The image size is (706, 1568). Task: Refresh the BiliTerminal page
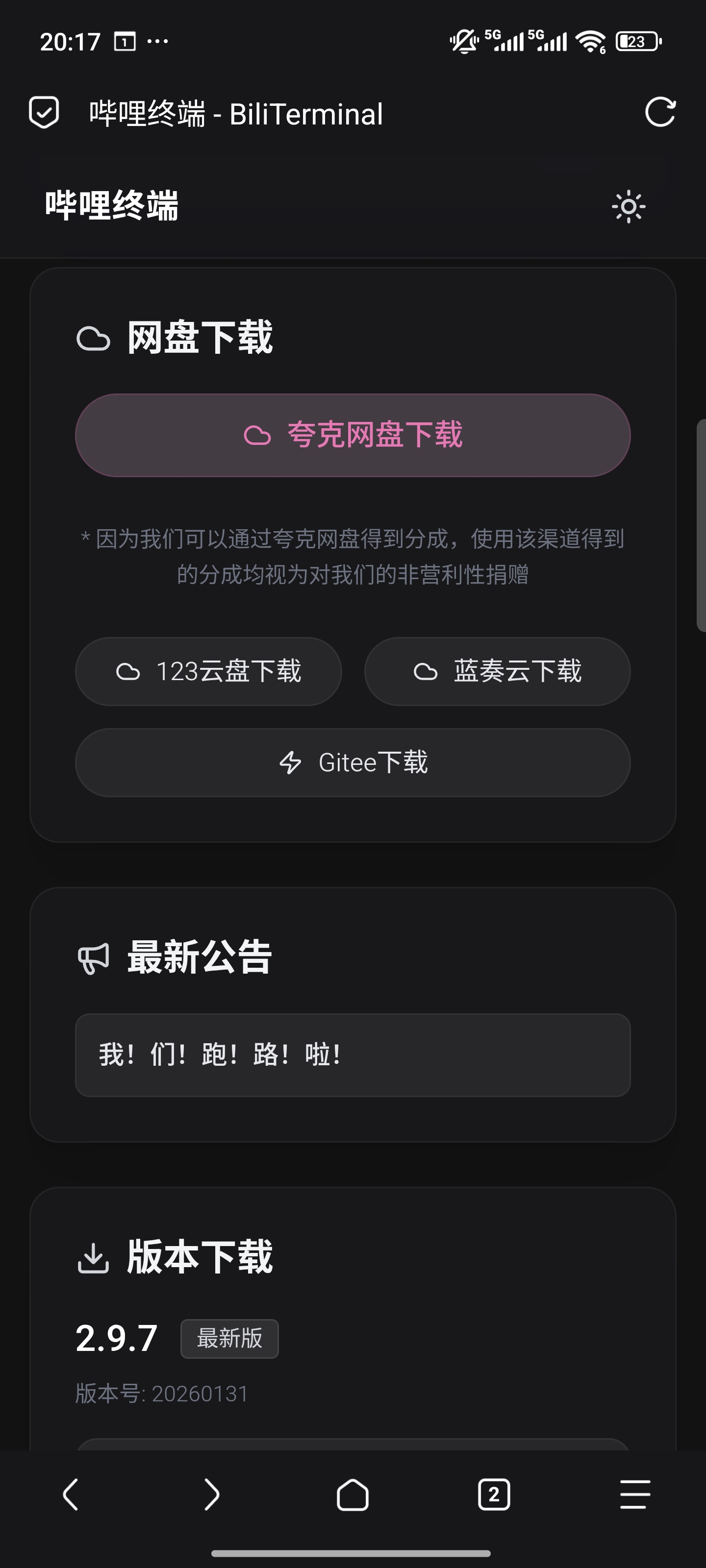(661, 113)
